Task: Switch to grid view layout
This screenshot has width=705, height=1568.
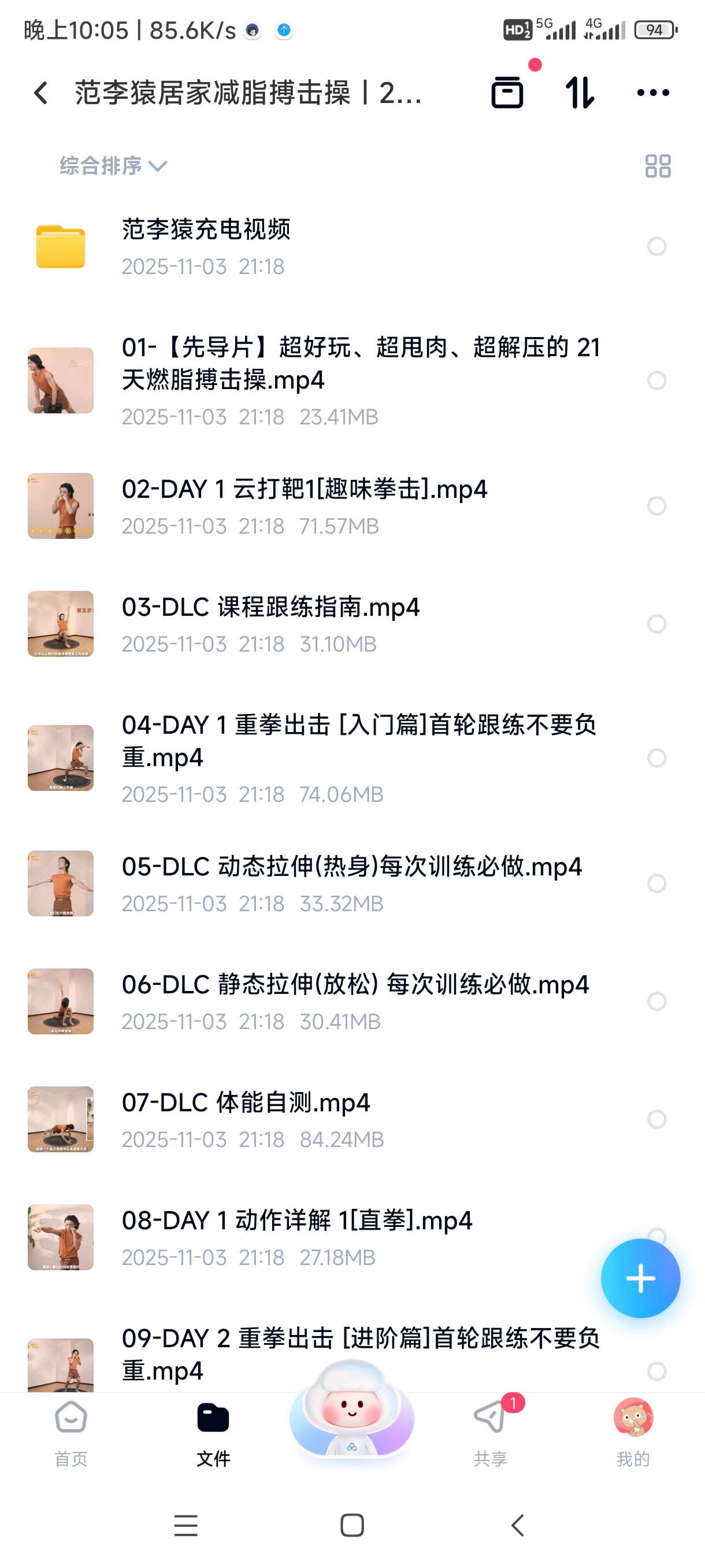Action: (x=659, y=164)
